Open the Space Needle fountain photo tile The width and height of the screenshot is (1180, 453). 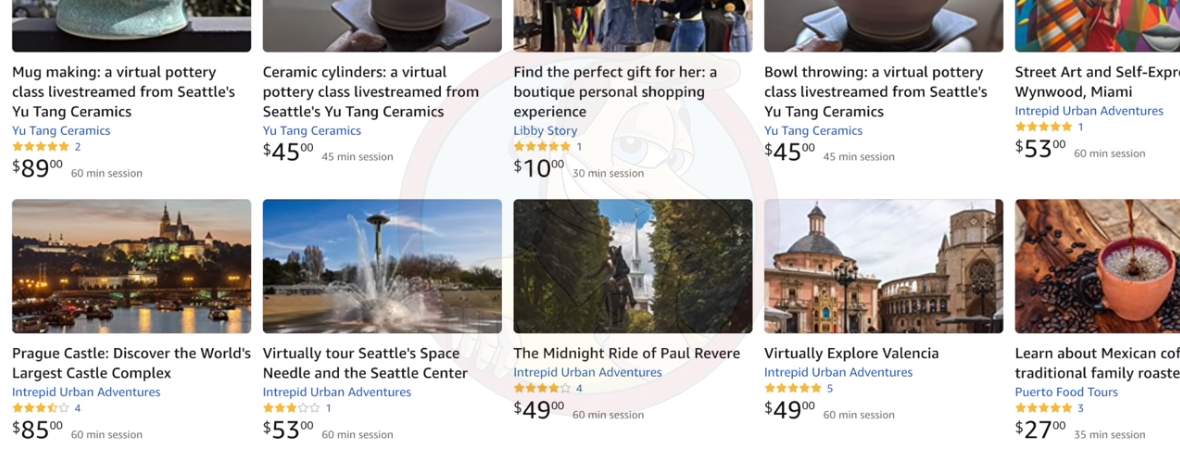382,266
